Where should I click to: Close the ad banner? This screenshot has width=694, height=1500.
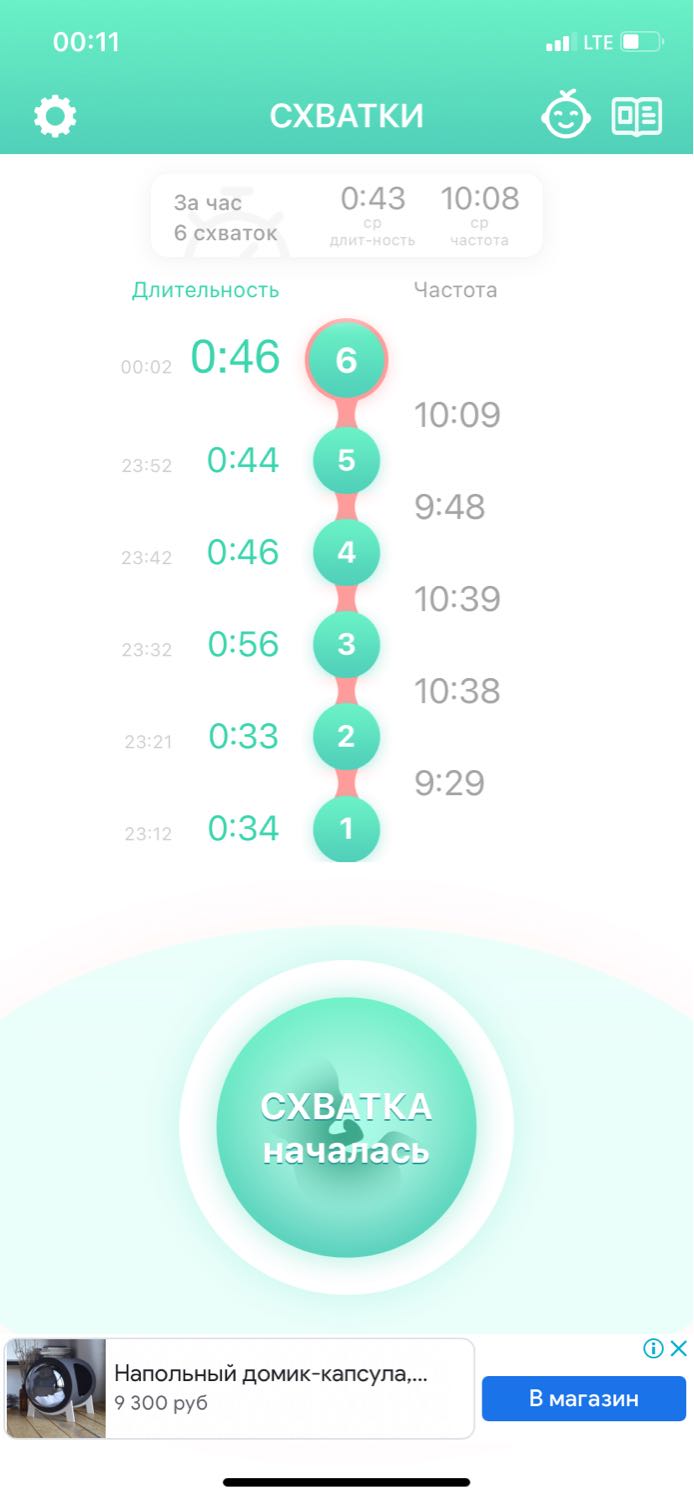click(679, 1348)
